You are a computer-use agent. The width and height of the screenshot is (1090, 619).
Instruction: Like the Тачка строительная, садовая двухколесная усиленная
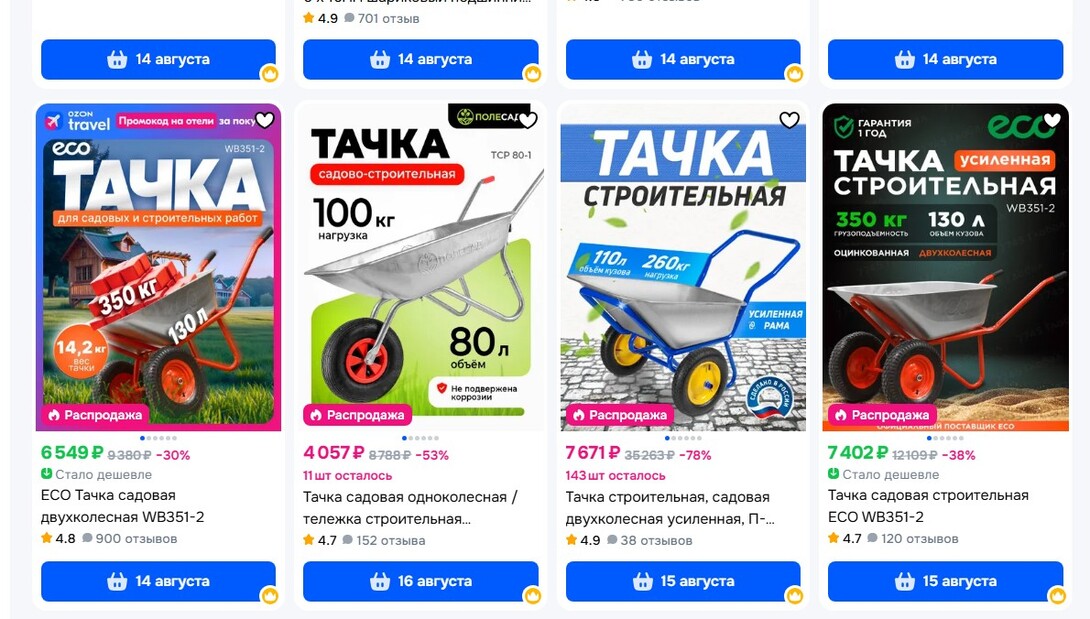789,121
